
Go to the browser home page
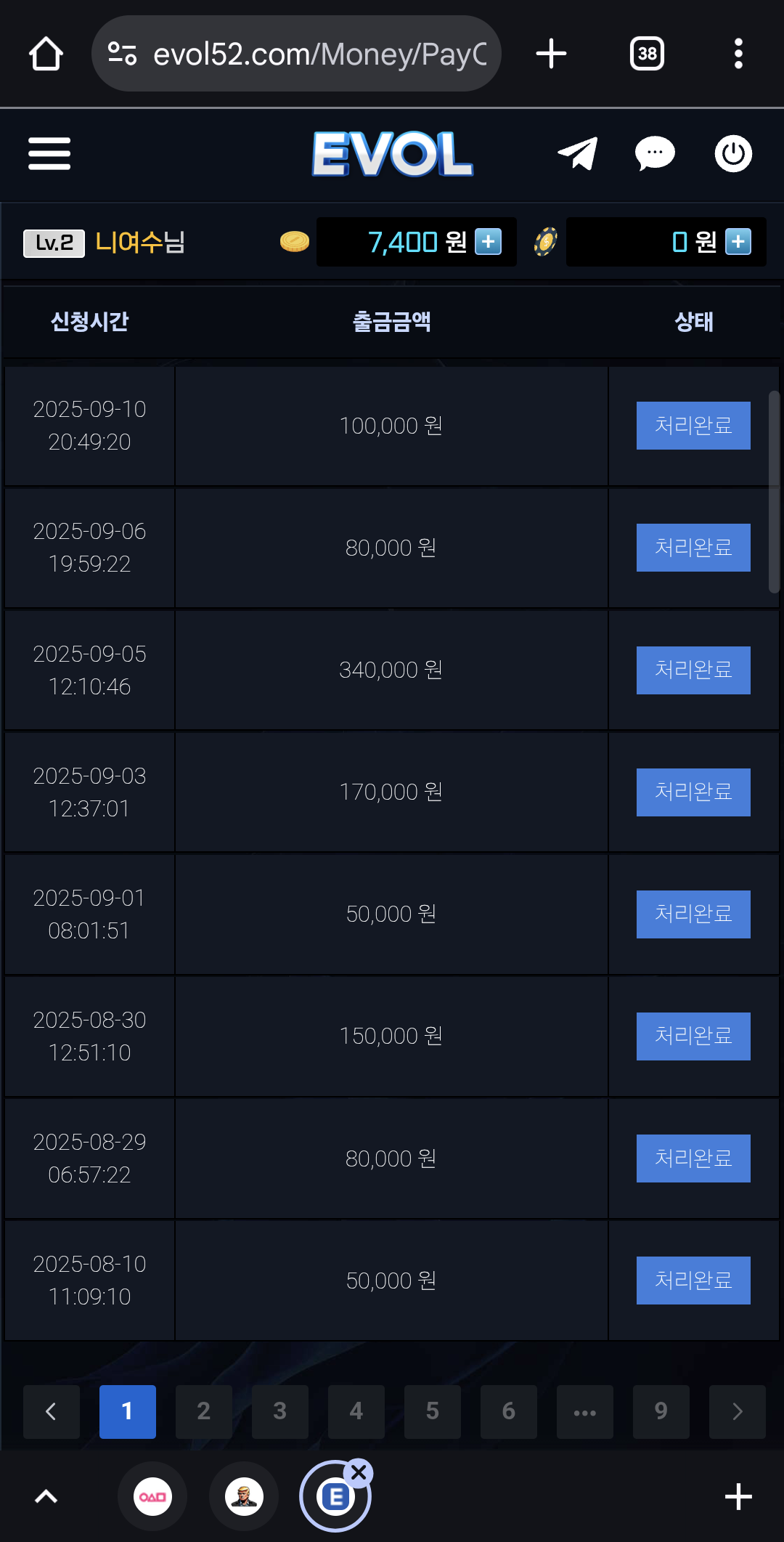point(46,54)
